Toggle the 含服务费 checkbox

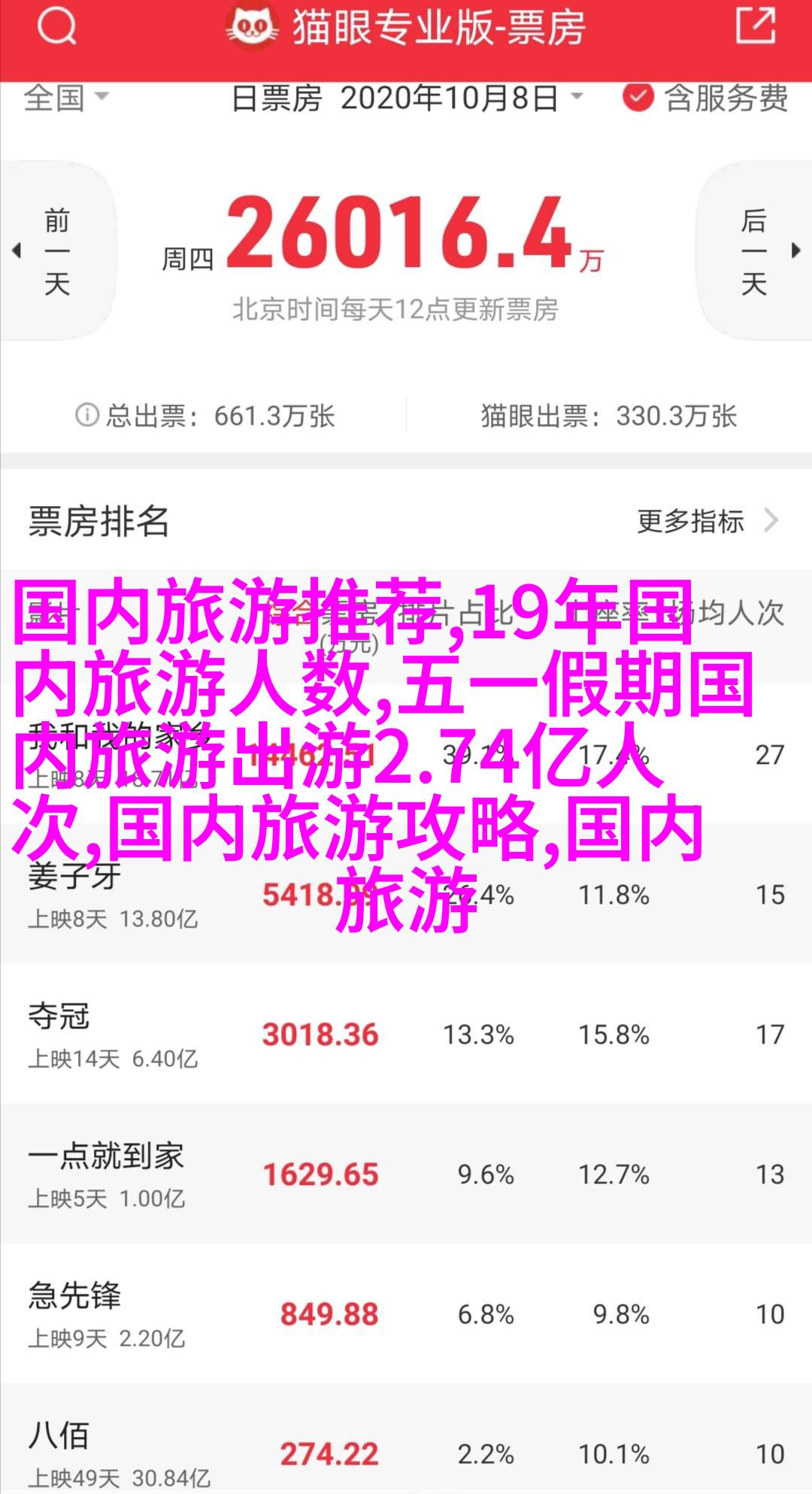coord(638,98)
